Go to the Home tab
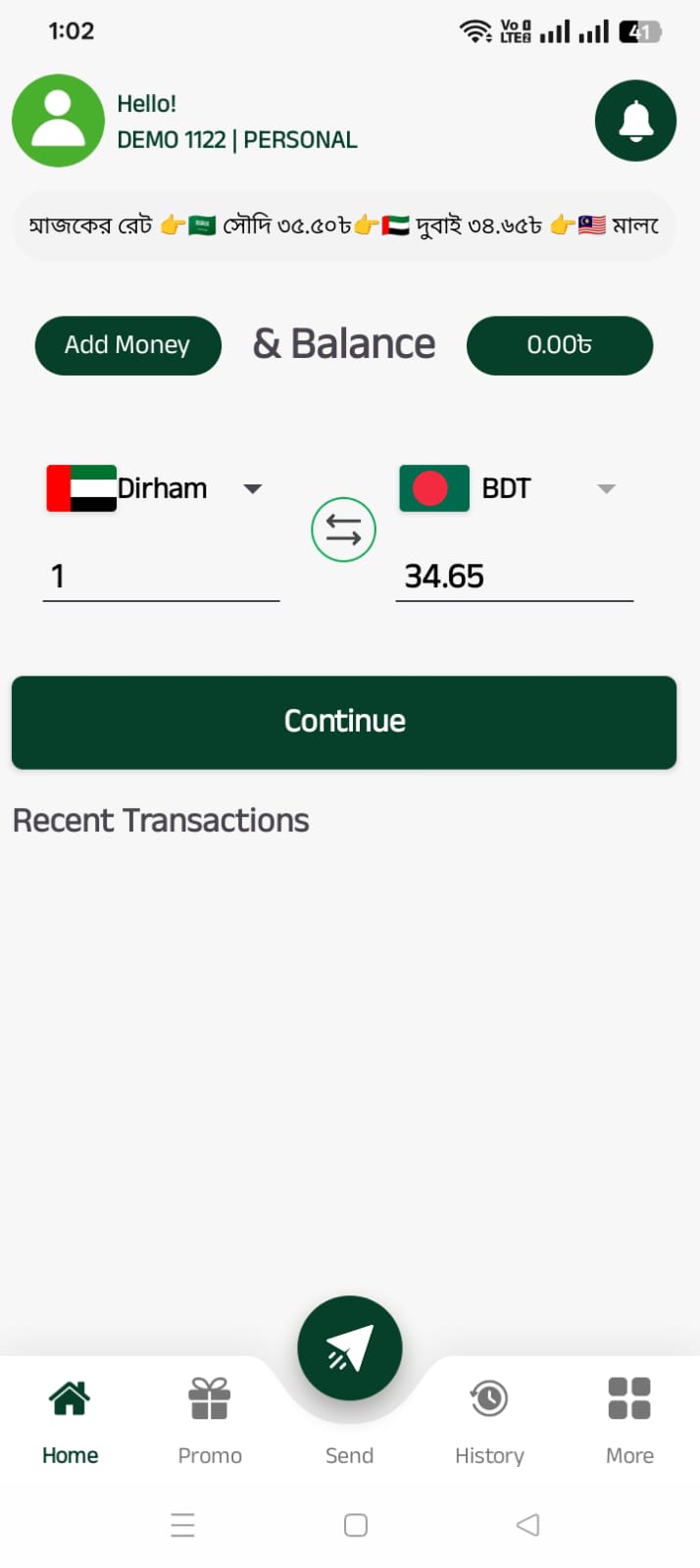Screen dimensions: 700x1568 tap(70, 1419)
